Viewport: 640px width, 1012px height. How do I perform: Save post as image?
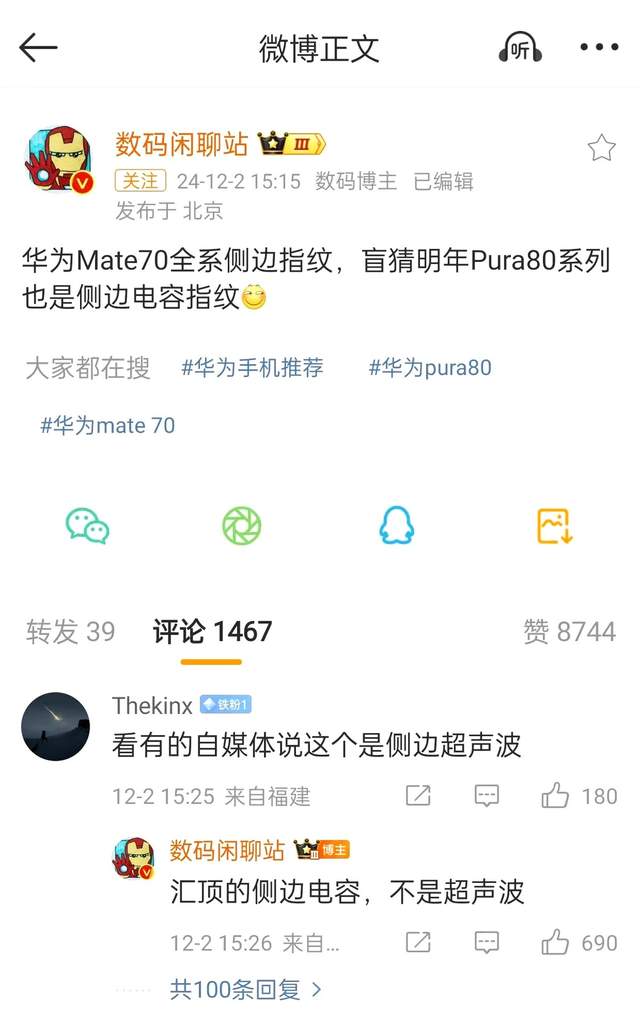(x=554, y=525)
